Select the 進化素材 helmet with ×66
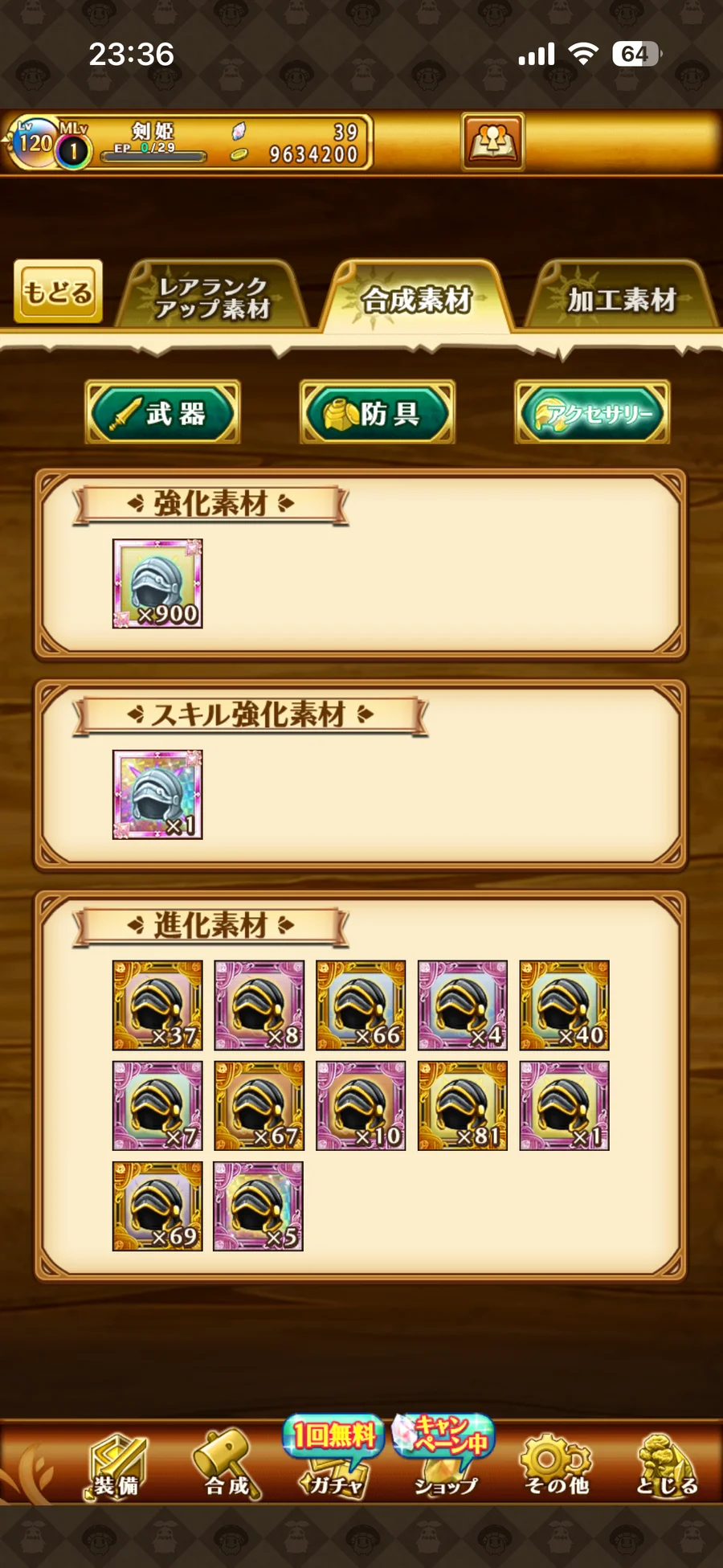The height and width of the screenshot is (1568, 723). click(x=361, y=1005)
